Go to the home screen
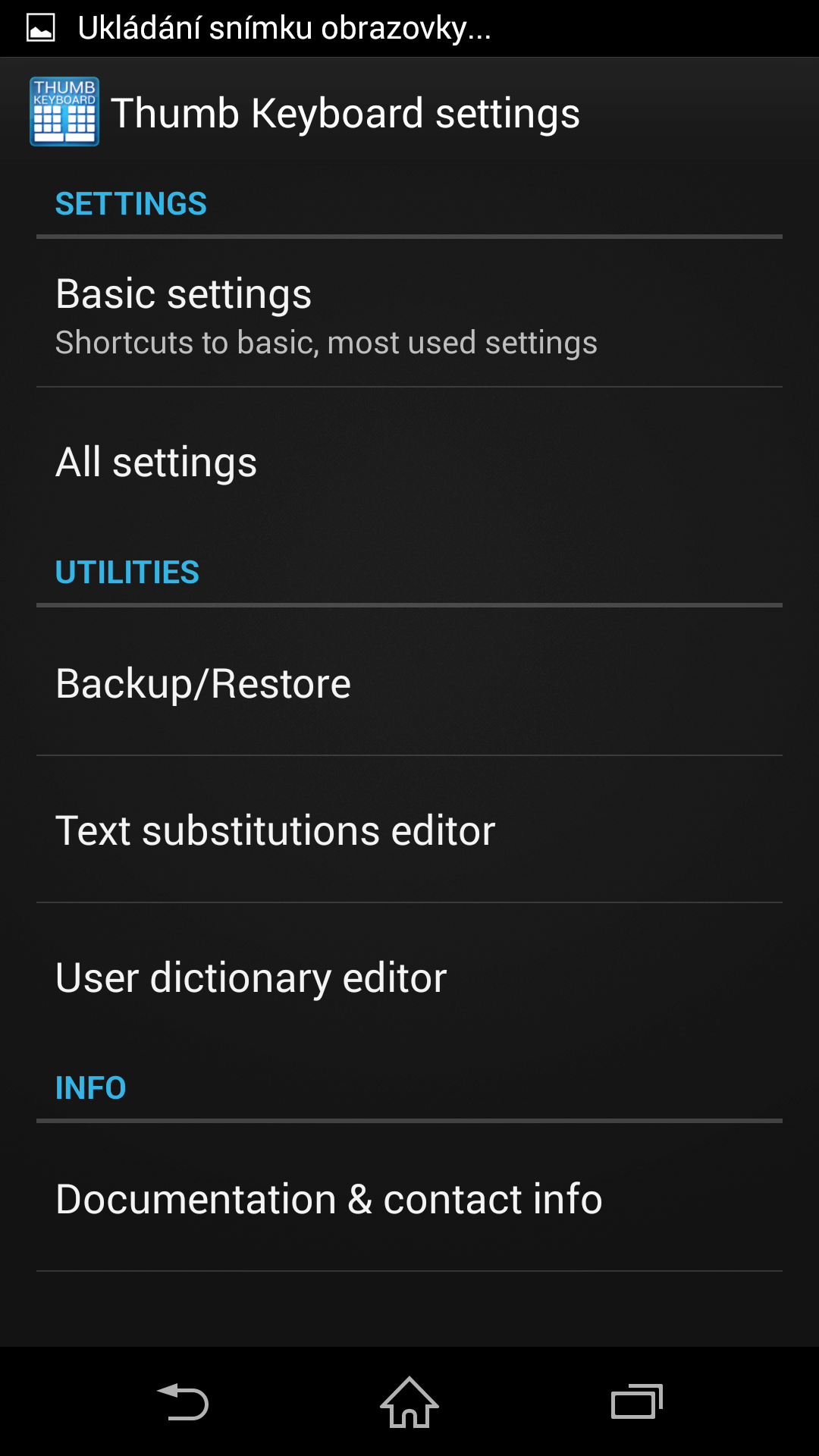The height and width of the screenshot is (1456, 819). pos(409,1402)
